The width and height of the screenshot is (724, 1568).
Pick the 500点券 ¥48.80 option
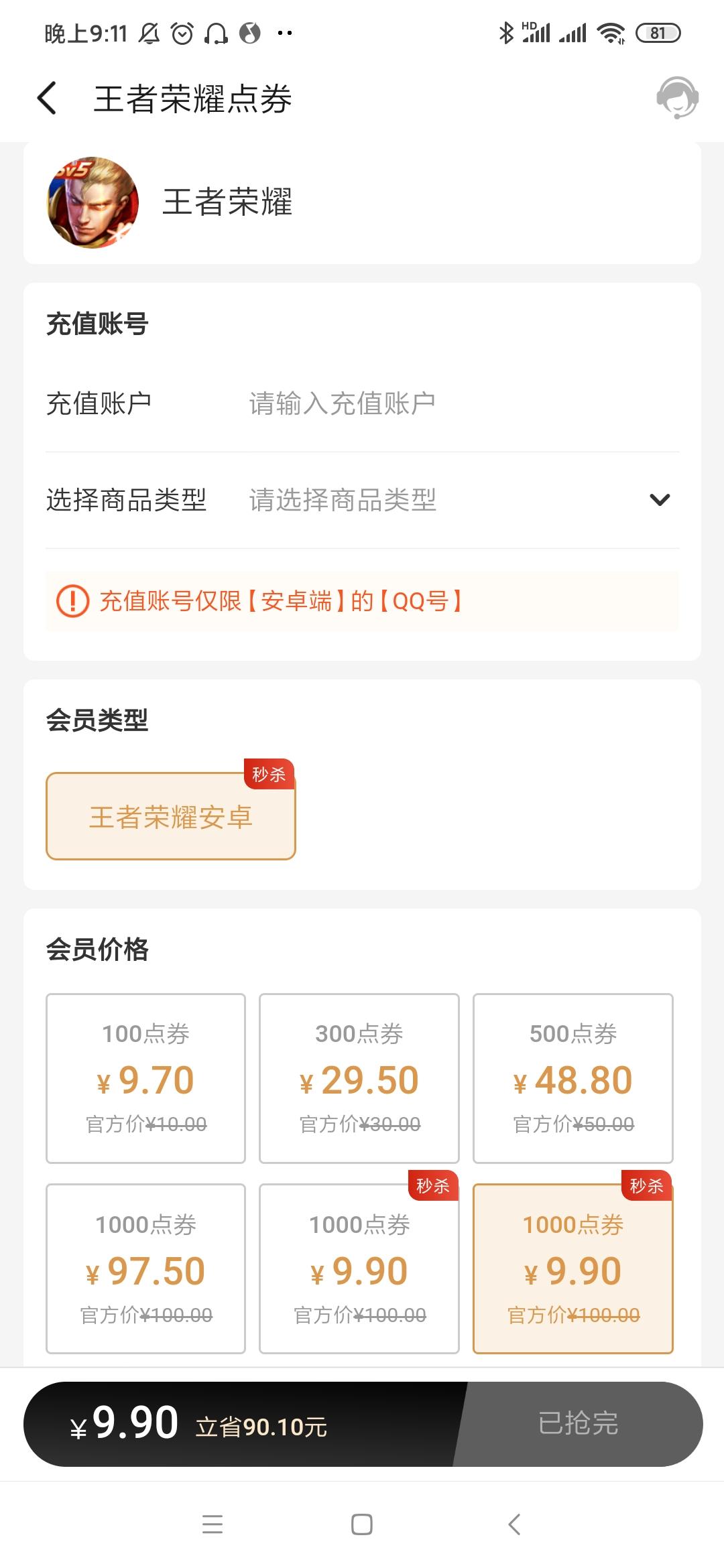572,1078
